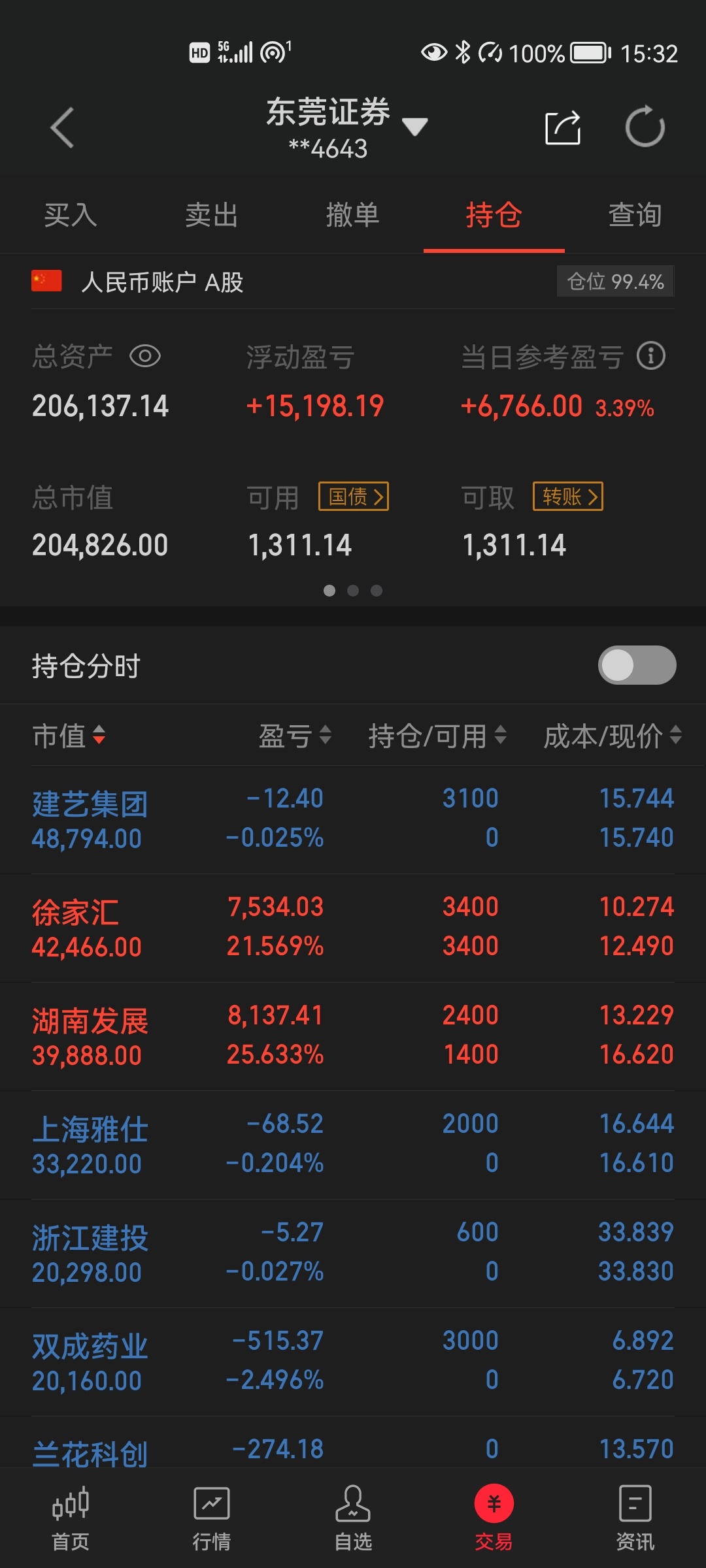Switch to the 买入 tab
Viewport: 706px width, 1568px height.
click(x=71, y=215)
